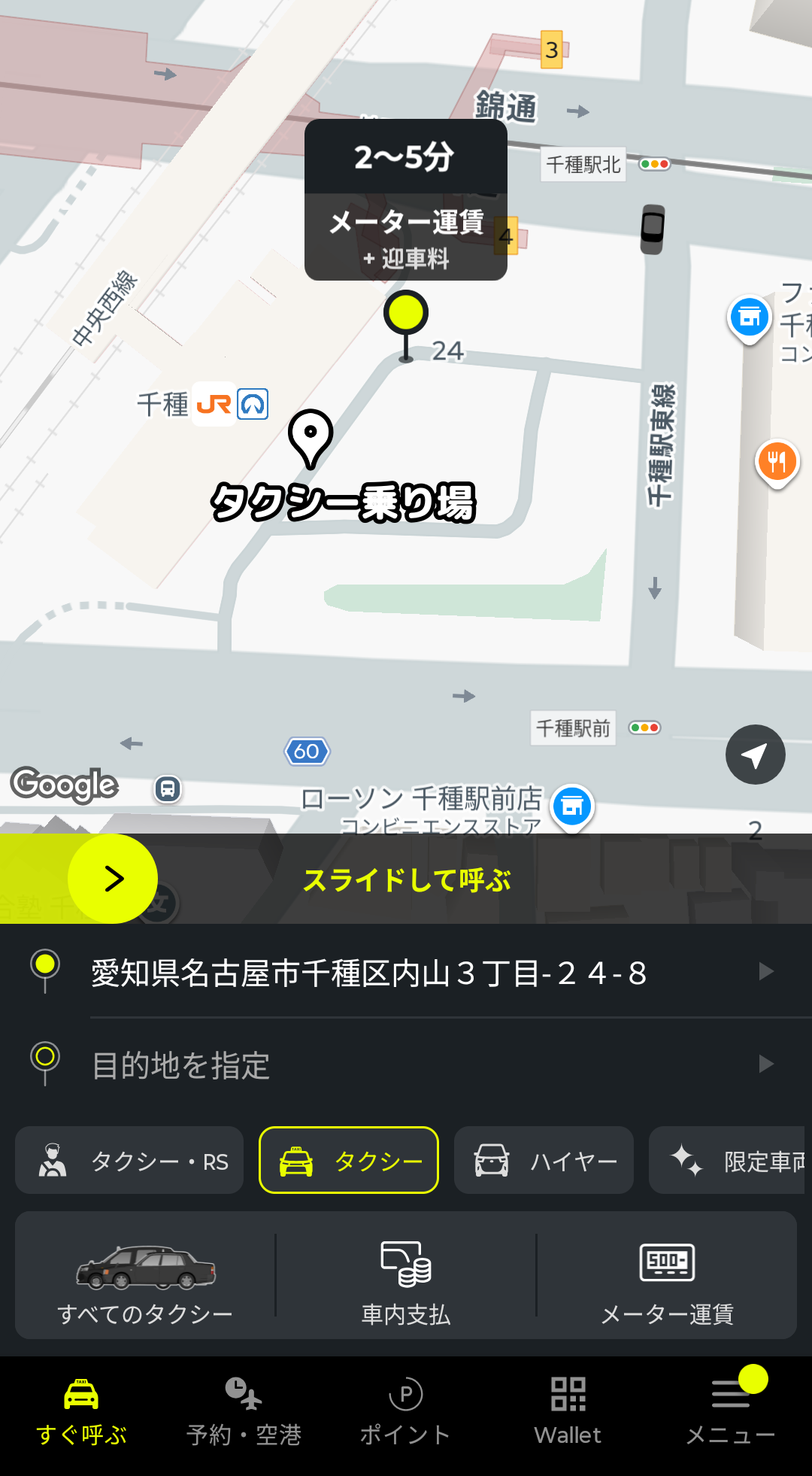Open pickup address 愛知県名古屋市千種区内山 row

[406, 972]
